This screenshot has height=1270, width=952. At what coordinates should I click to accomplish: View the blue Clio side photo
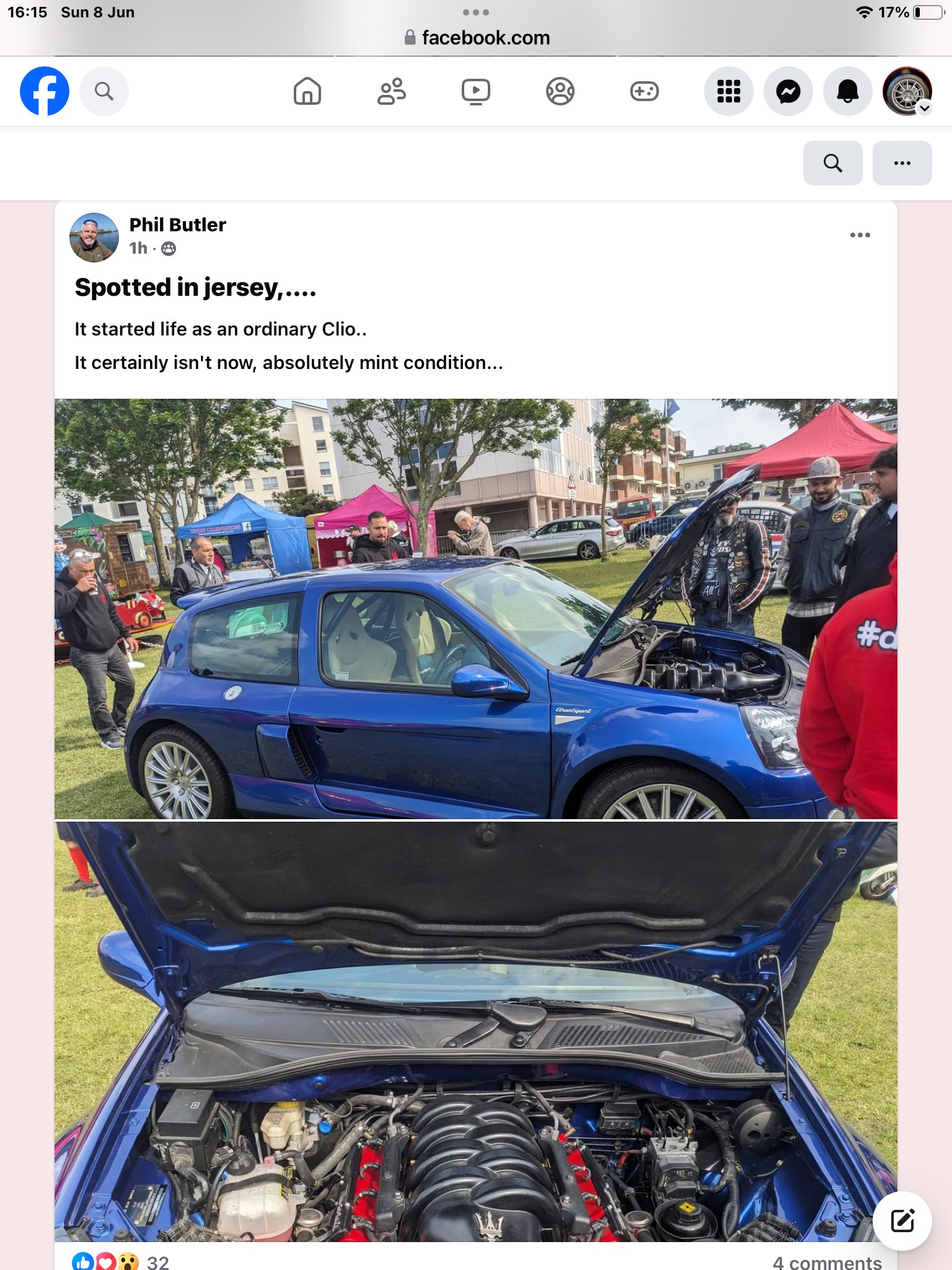click(x=476, y=609)
